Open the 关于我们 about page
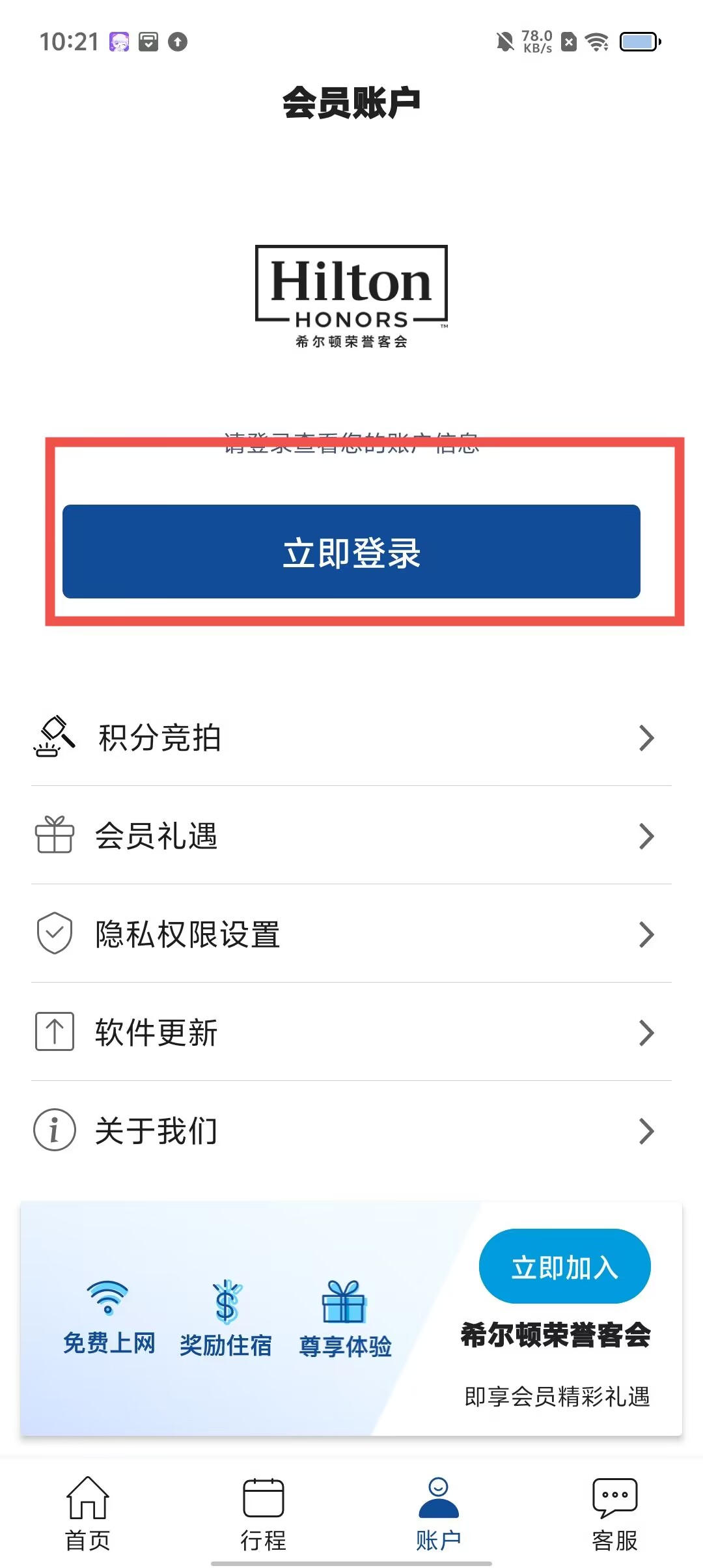The width and height of the screenshot is (703, 1568). (x=351, y=1131)
